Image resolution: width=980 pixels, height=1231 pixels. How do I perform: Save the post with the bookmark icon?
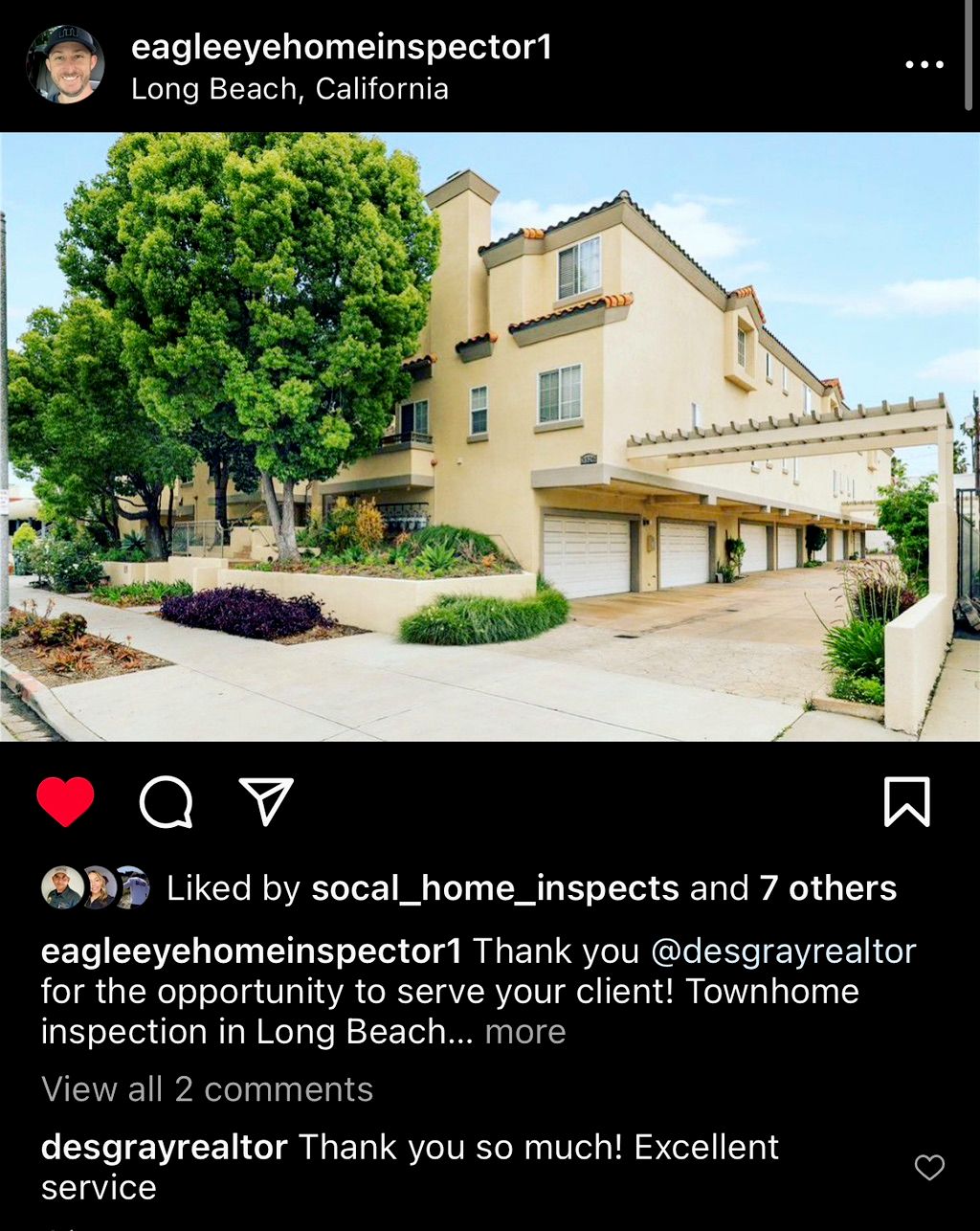[x=906, y=801]
